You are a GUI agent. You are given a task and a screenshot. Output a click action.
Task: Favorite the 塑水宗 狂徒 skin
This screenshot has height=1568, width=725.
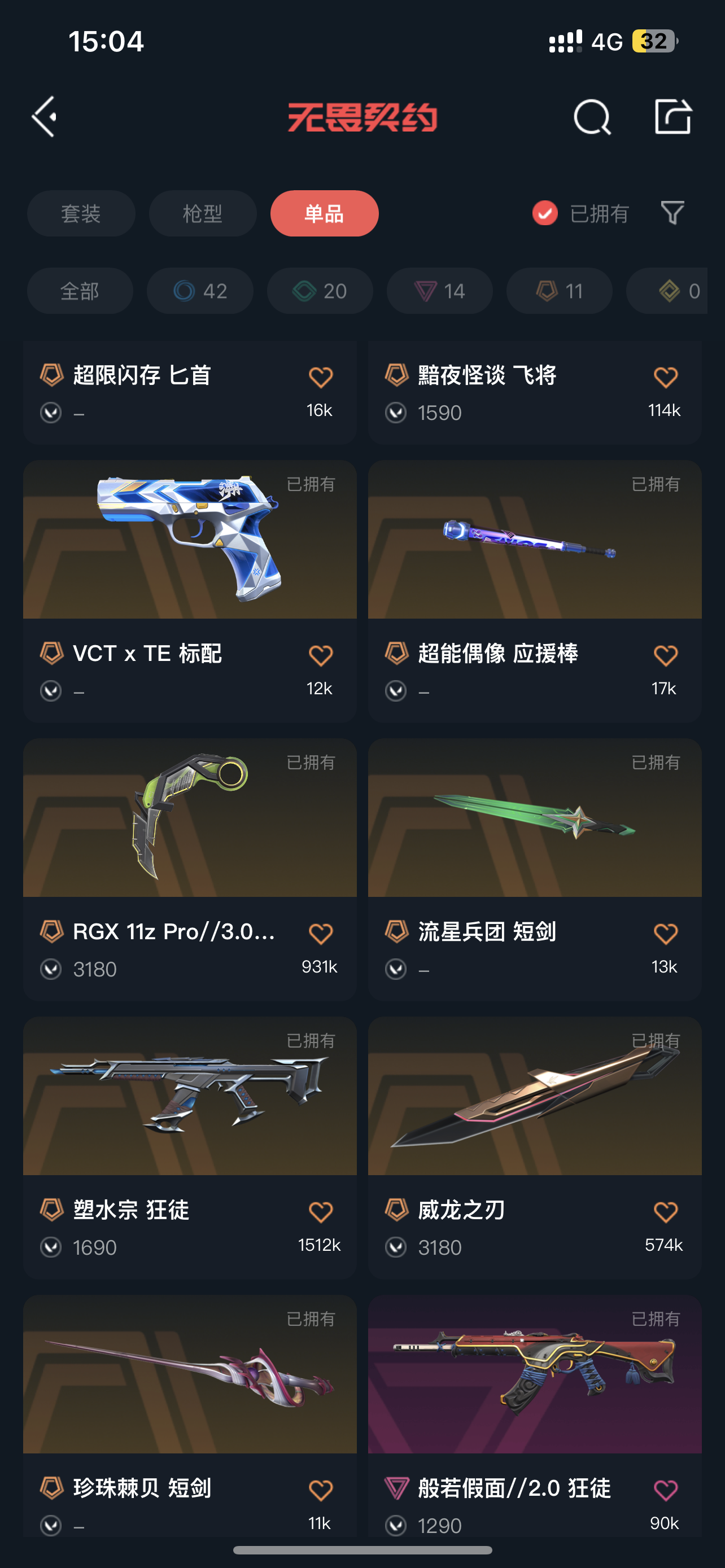coord(320,1212)
